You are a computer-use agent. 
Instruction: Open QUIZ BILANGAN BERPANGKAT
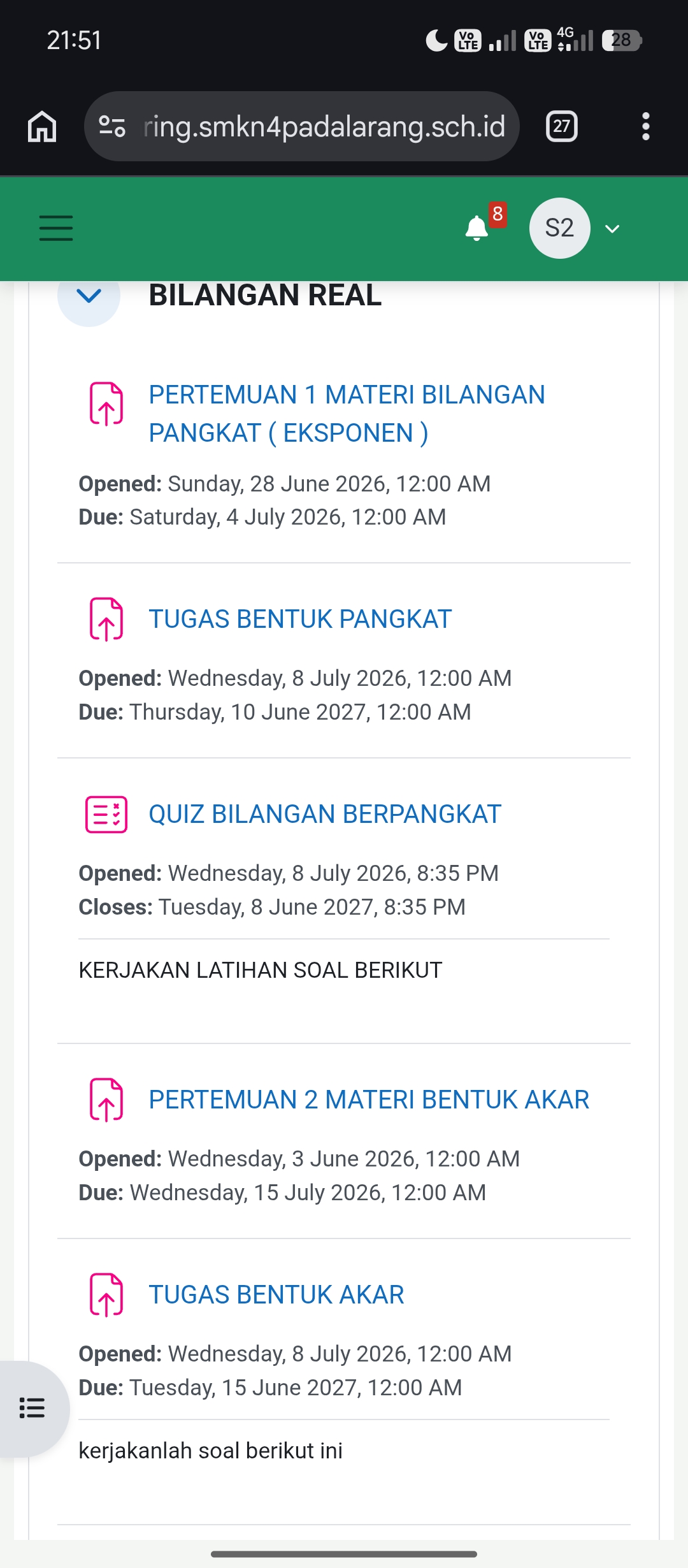pyautogui.click(x=325, y=814)
